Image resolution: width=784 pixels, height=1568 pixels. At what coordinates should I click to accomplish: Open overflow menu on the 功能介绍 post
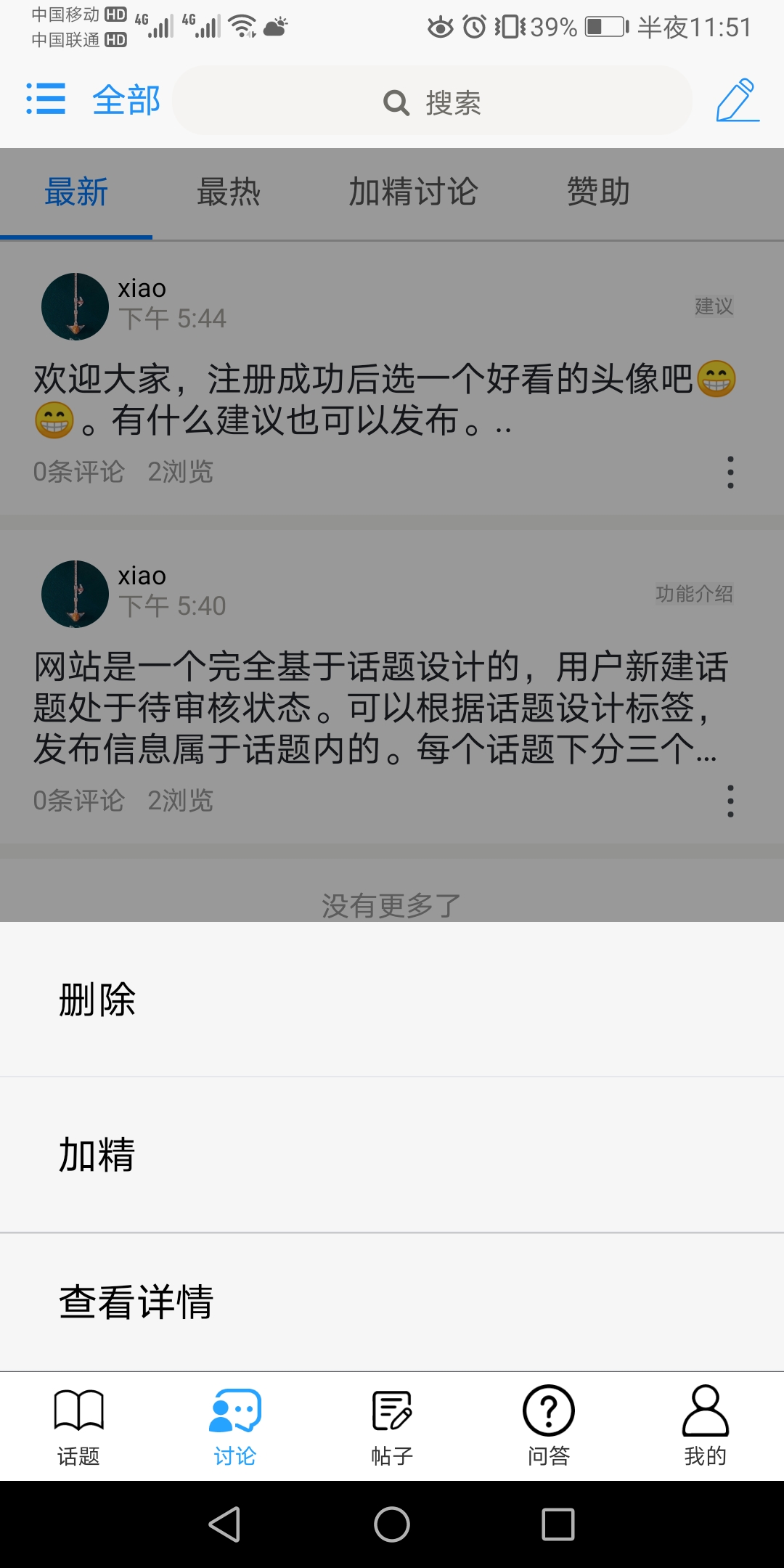click(x=731, y=801)
